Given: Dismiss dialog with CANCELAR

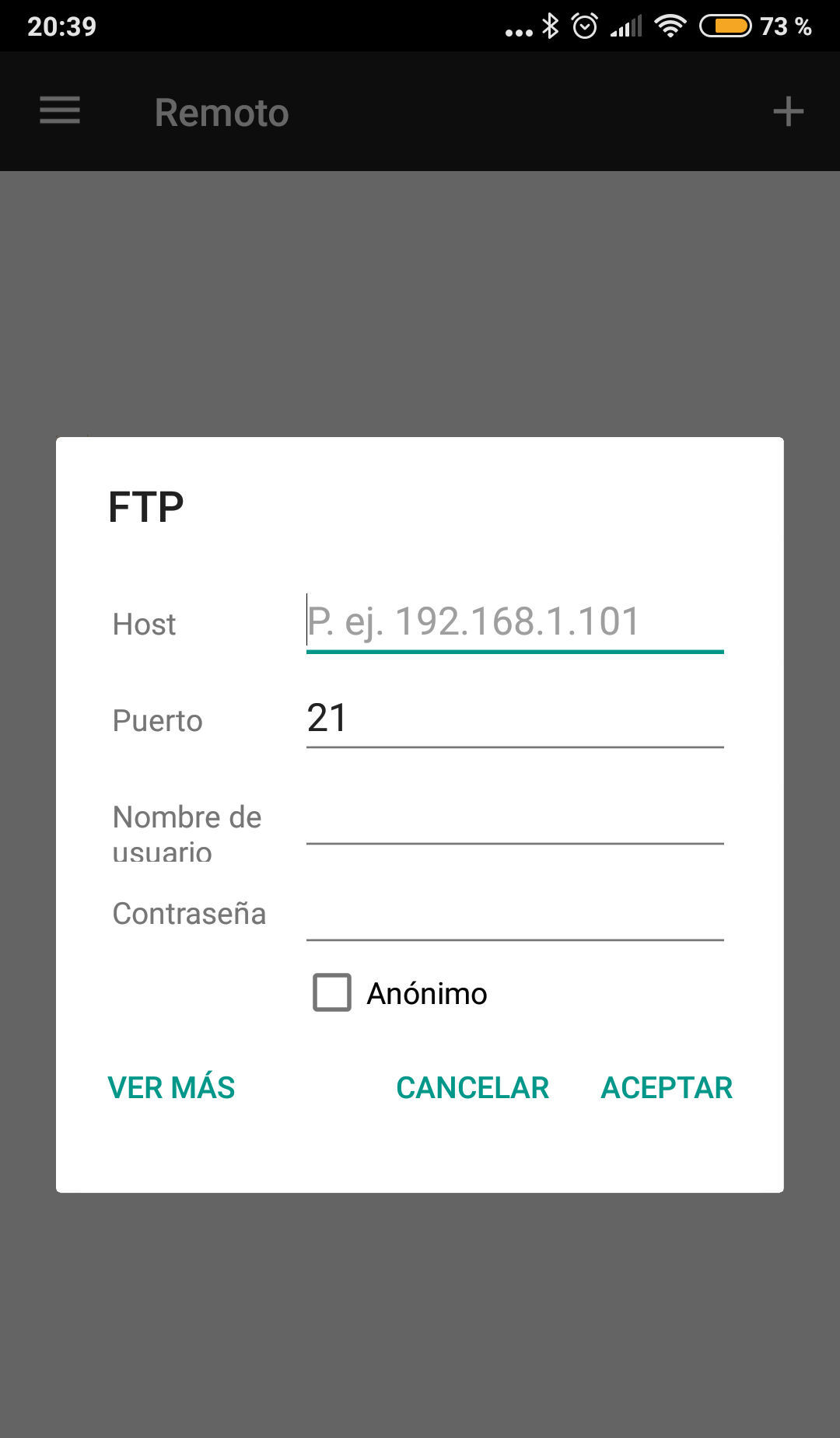Looking at the screenshot, I should (472, 1087).
